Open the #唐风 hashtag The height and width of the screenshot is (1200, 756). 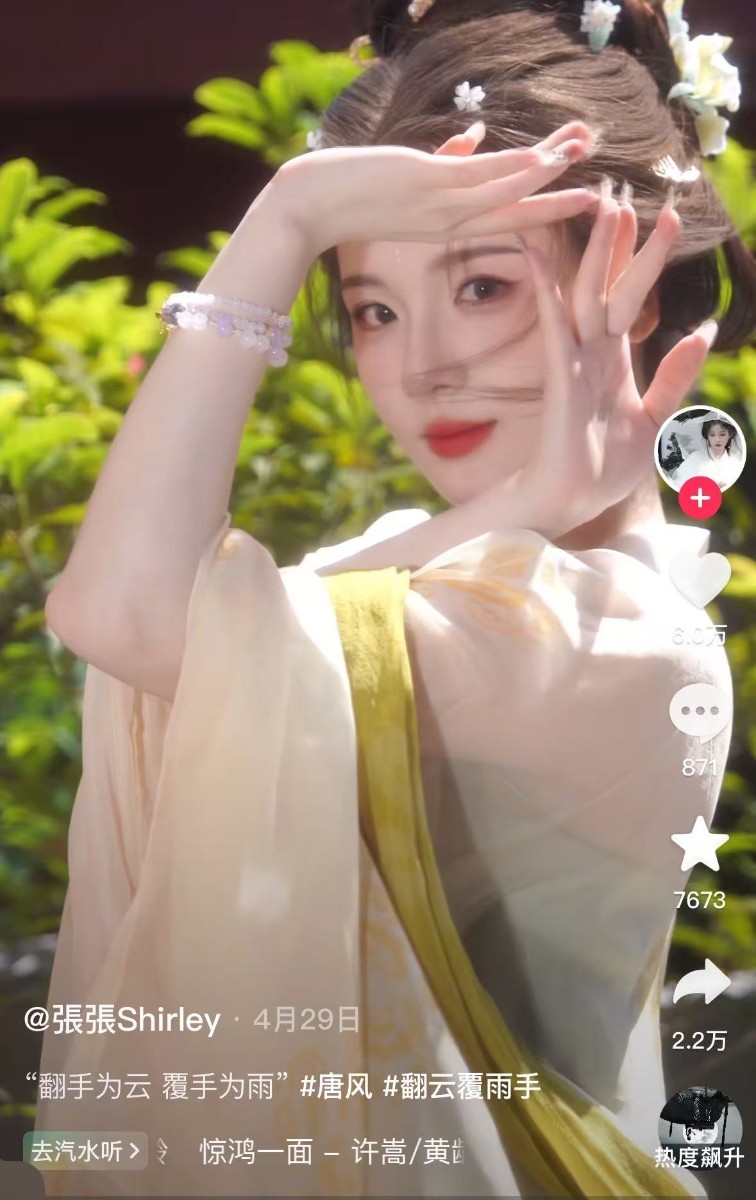[x=337, y=1088]
